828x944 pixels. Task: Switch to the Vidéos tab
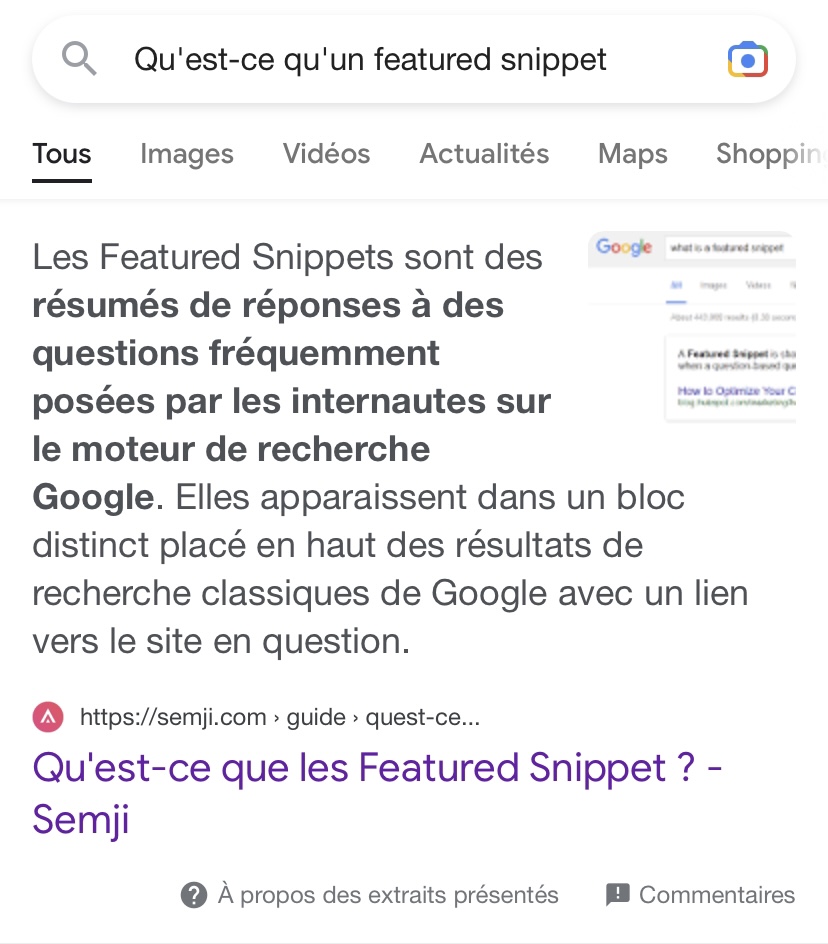pos(326,154)
